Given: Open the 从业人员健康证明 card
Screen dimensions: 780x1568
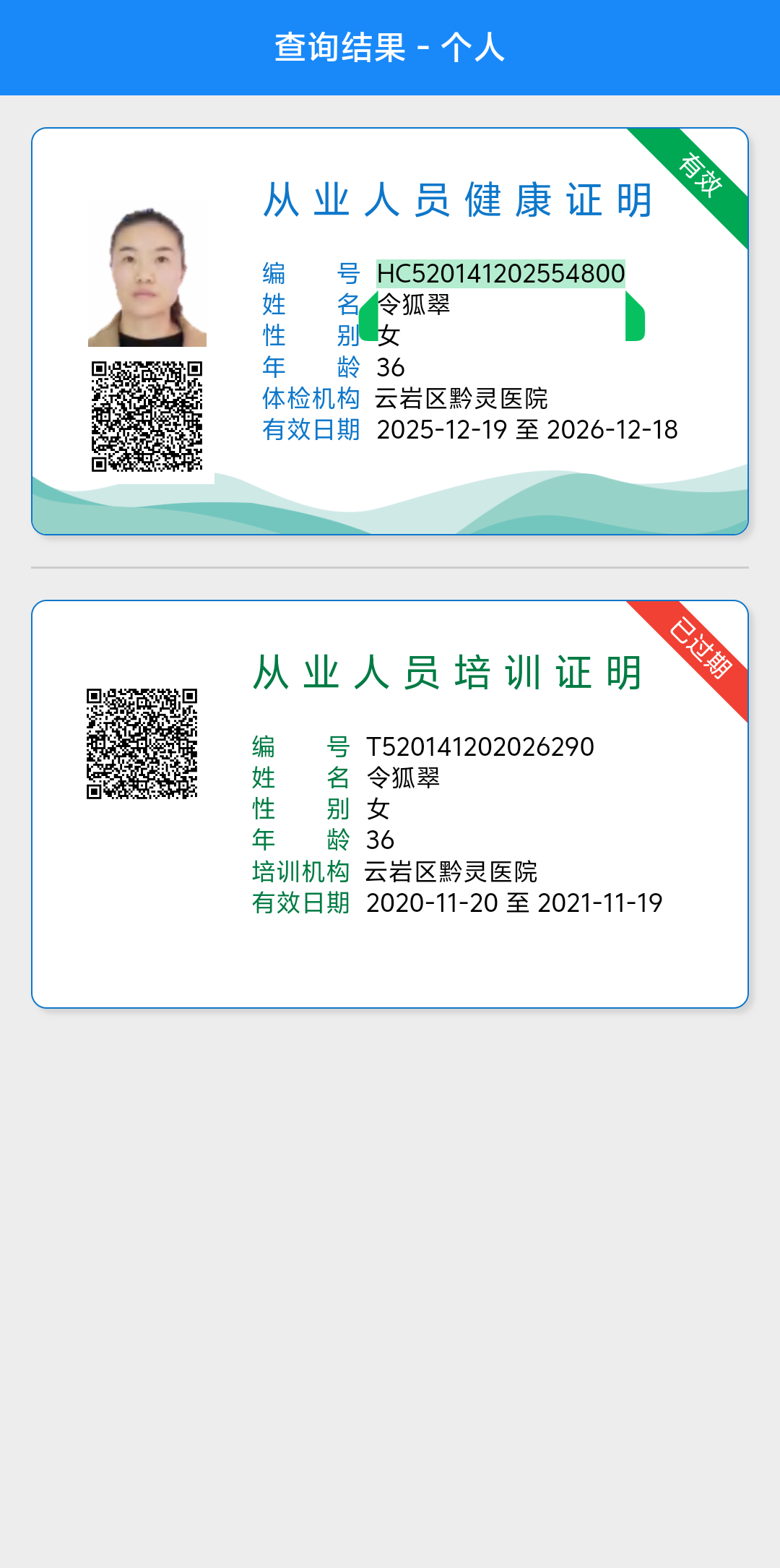Looking at the screenshot, I should click(x=458, y=200).
